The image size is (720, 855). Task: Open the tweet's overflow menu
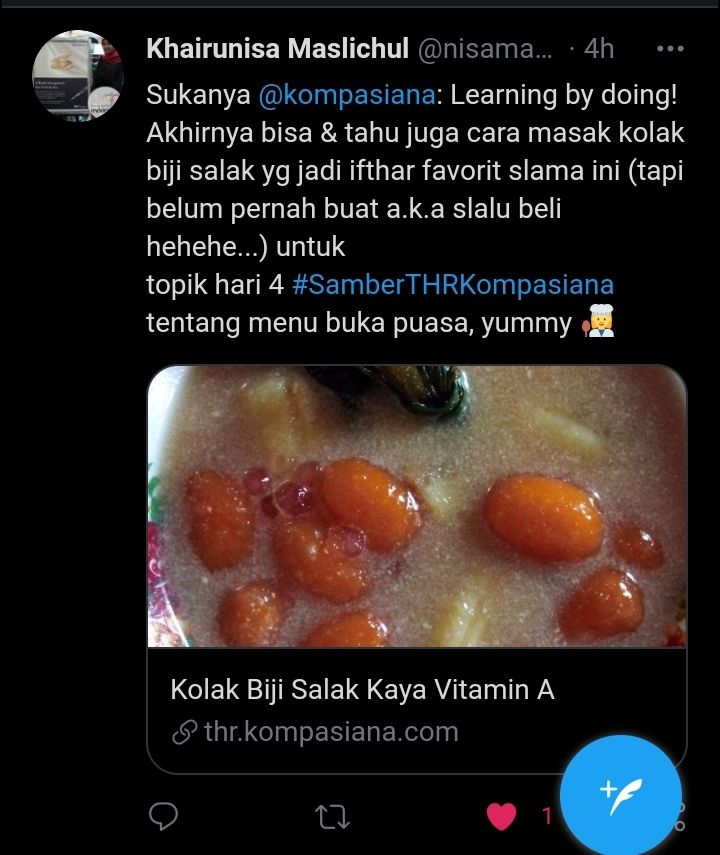(669, 48)
